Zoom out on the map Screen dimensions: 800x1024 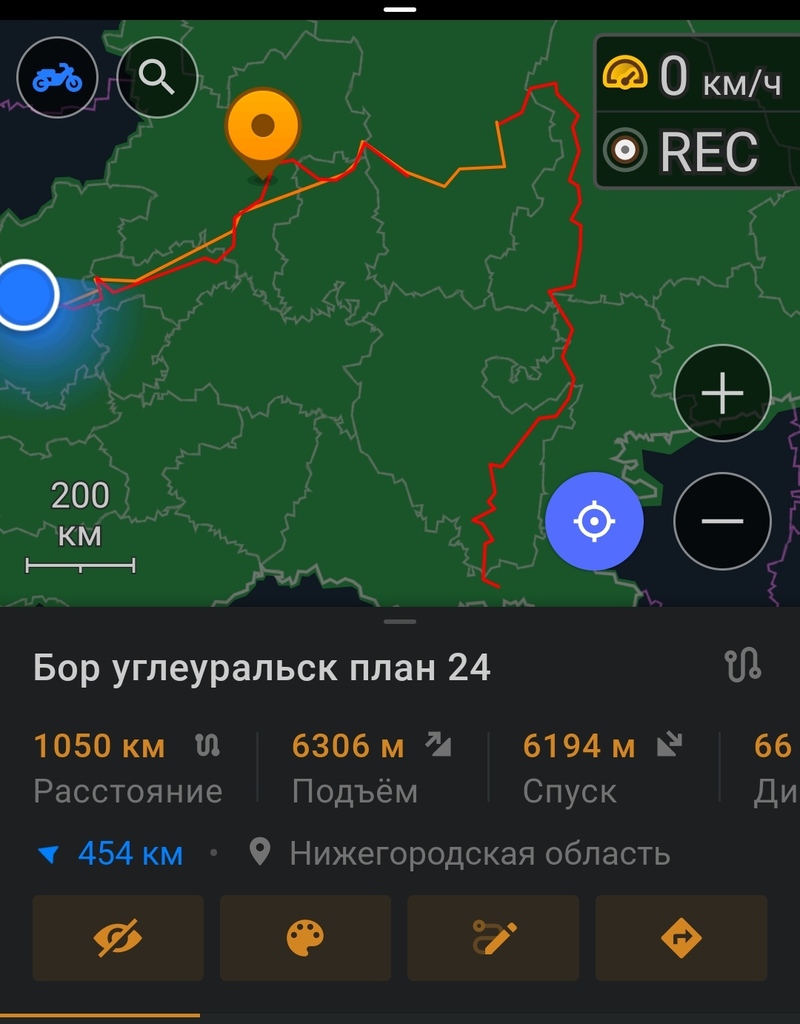coord(722,521)
